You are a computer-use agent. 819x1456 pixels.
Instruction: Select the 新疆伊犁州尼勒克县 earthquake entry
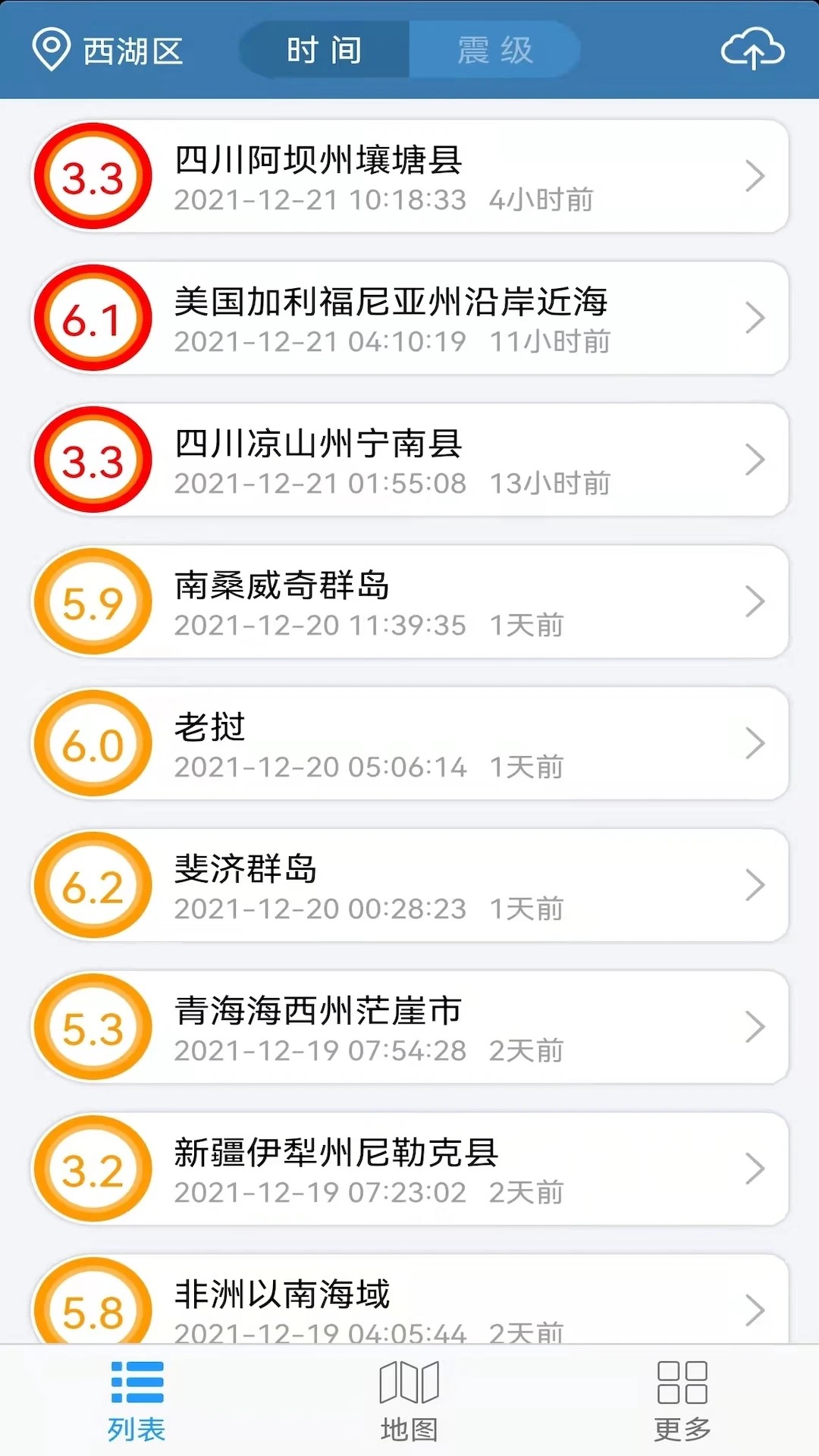(x=409, y=1169)
